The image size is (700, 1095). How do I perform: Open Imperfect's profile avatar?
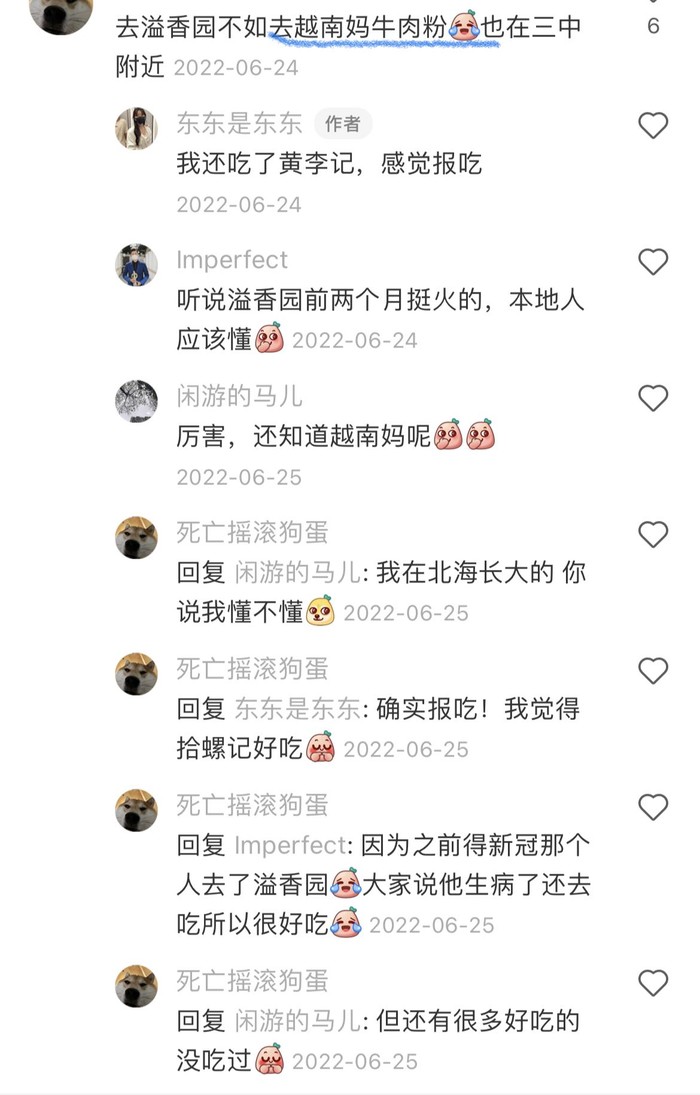click(x=136, y=264)
